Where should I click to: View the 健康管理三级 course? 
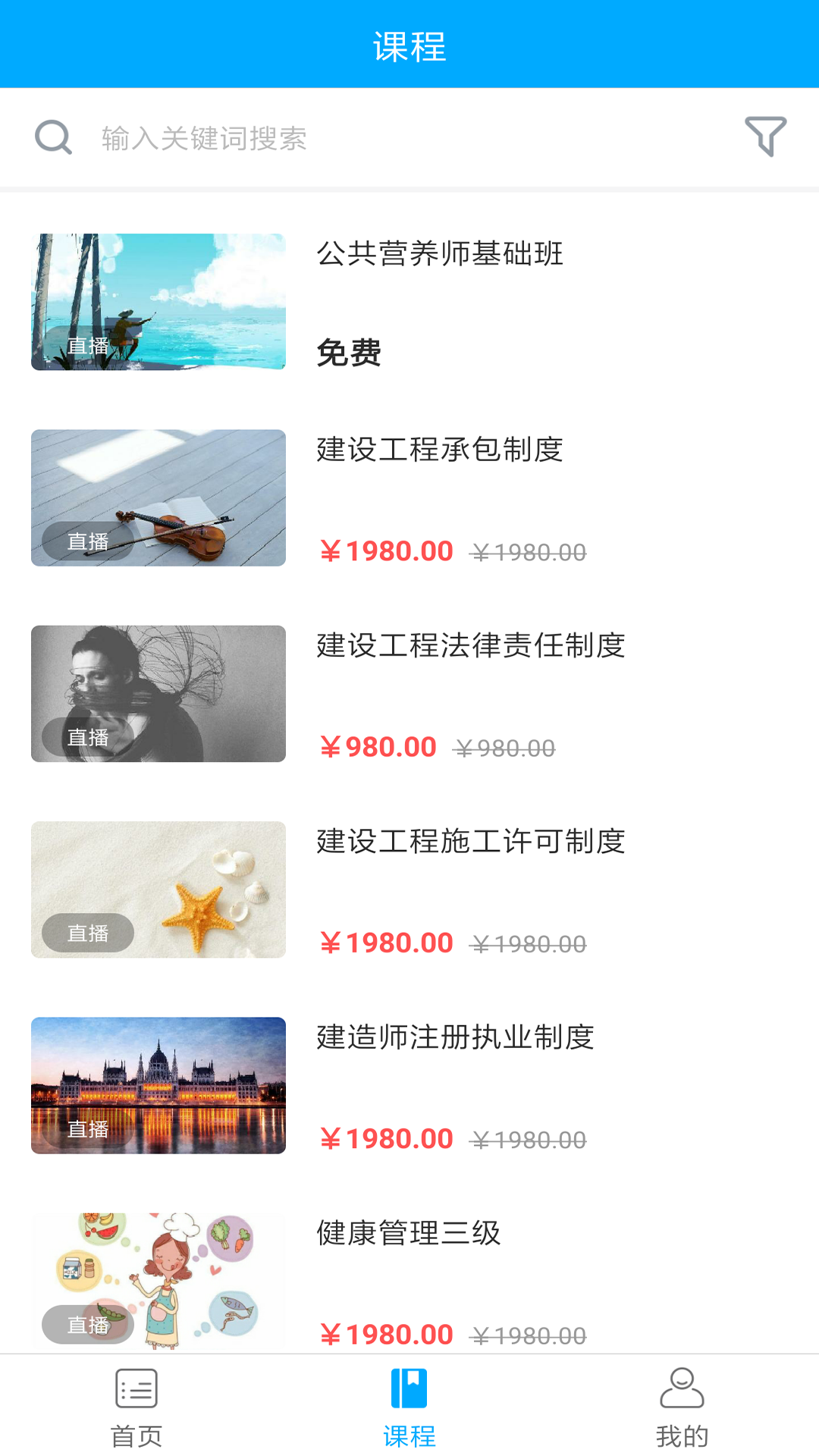click(409, 1234)
